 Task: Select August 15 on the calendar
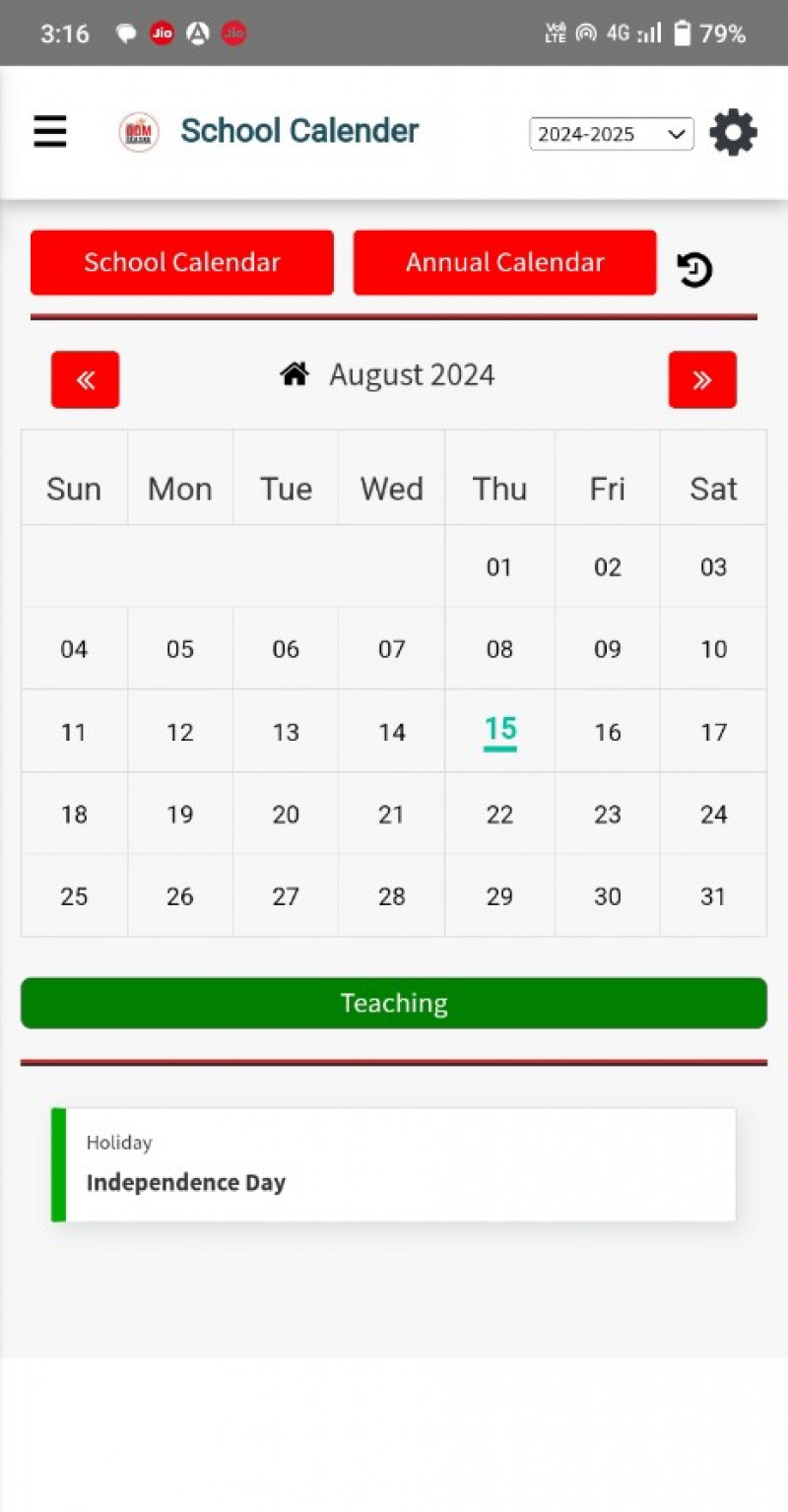500,730
